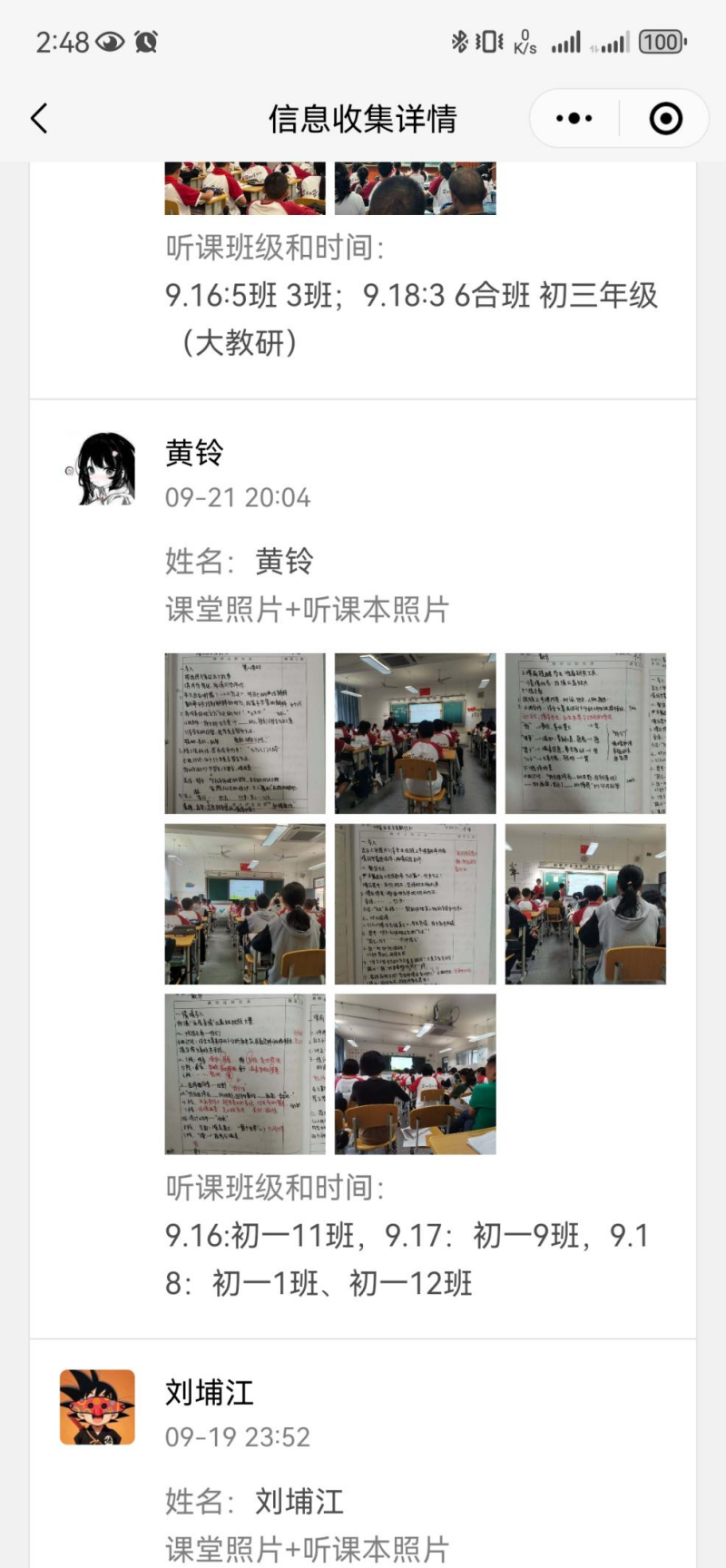
Task: Open 黄铃's first notebook photo
Action: (x=245, y=733)
